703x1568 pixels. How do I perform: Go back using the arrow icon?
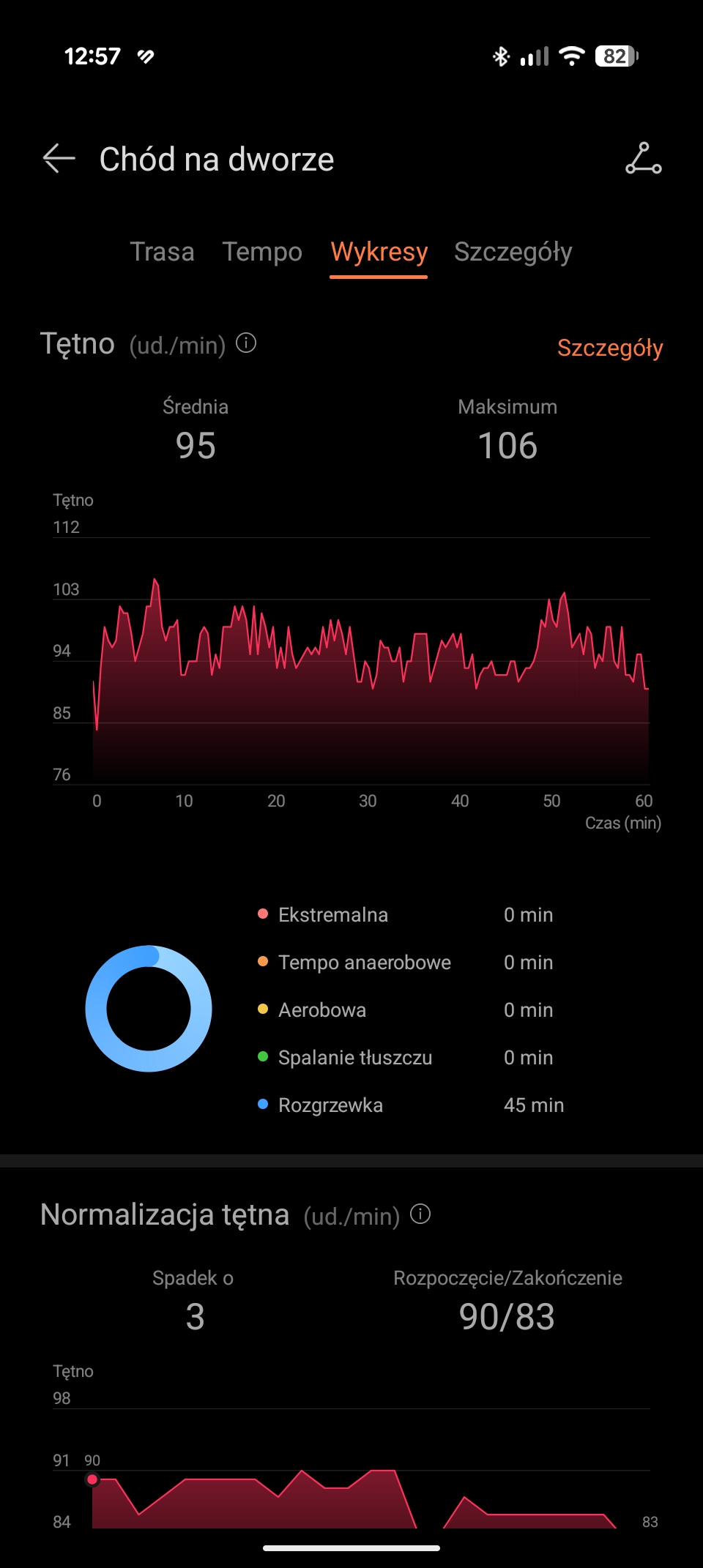click(x=59, y=158)
